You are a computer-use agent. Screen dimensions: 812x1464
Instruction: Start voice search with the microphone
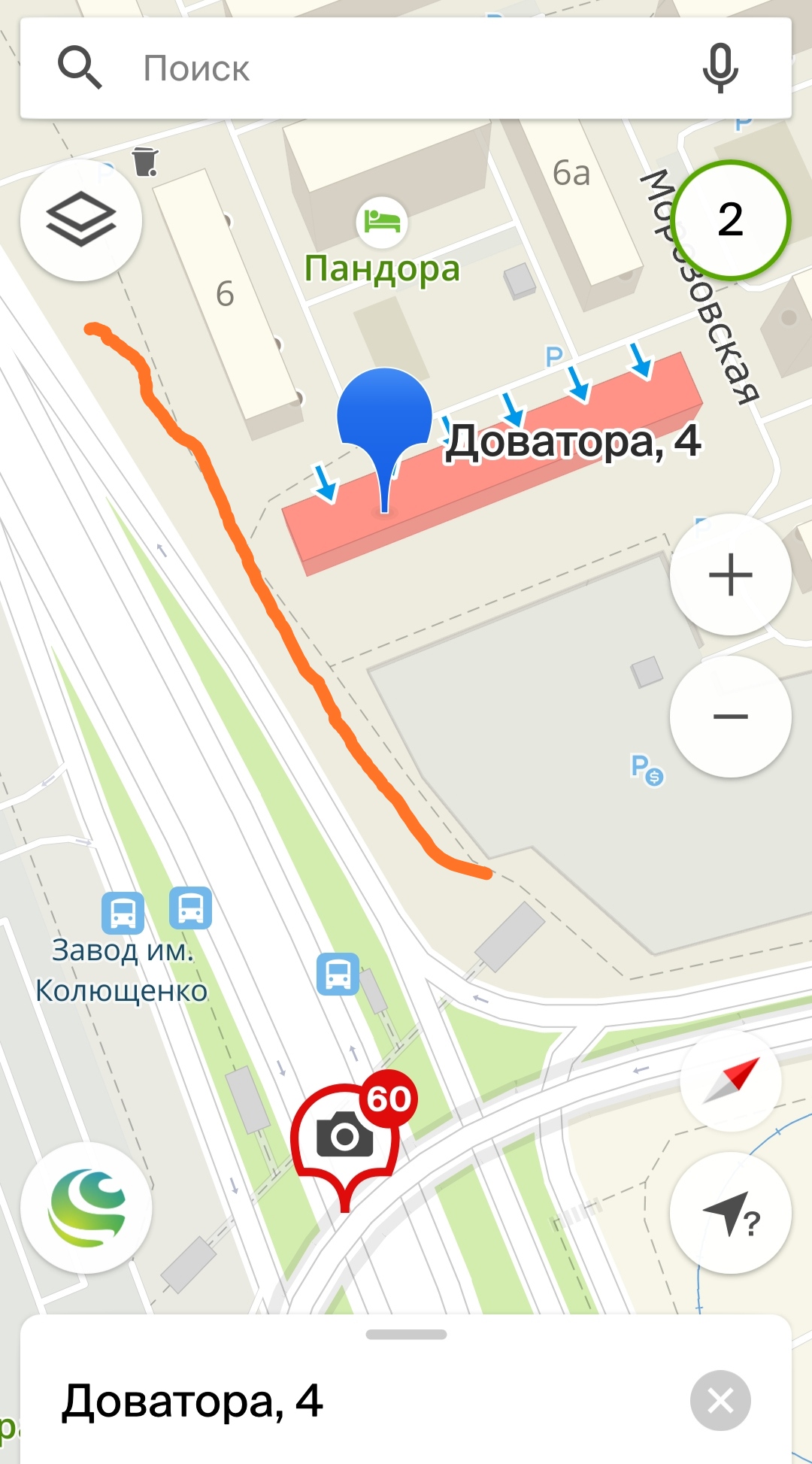(x=720, y=68)
